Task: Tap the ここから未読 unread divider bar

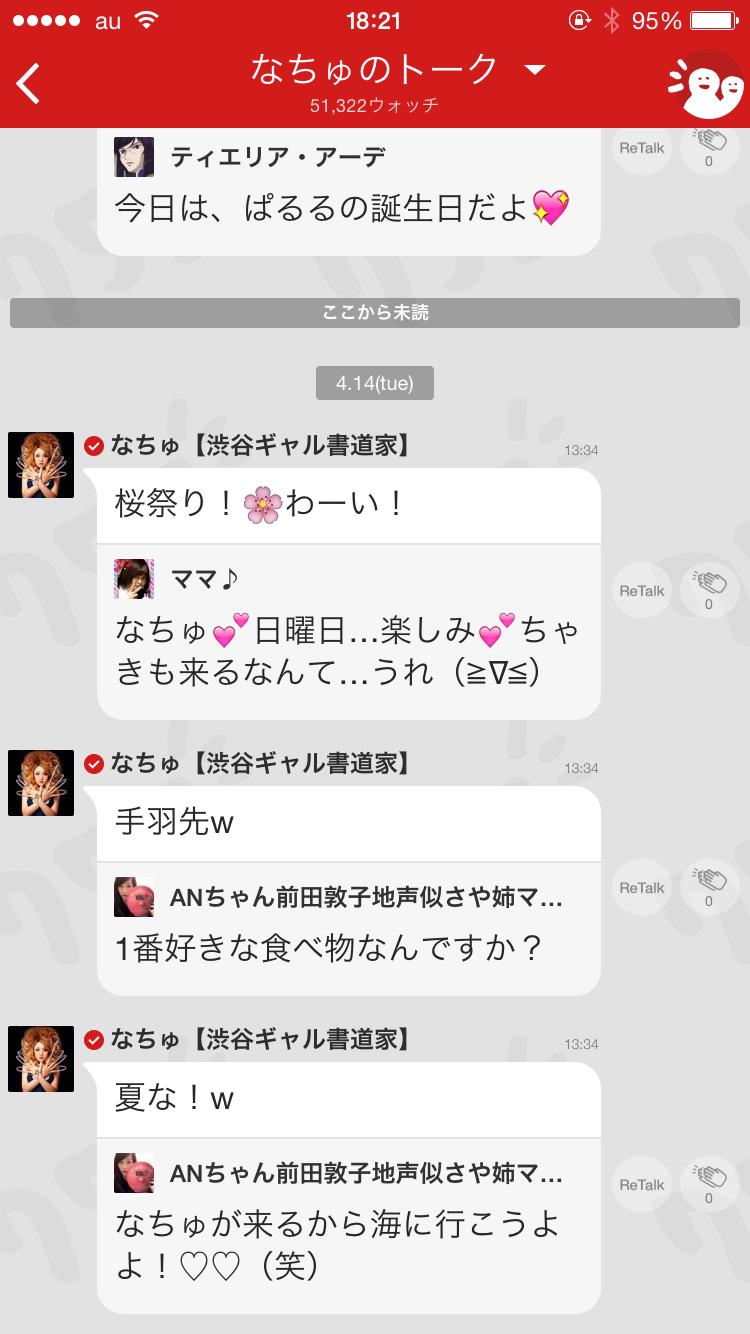Action: (x=375, y=312)
